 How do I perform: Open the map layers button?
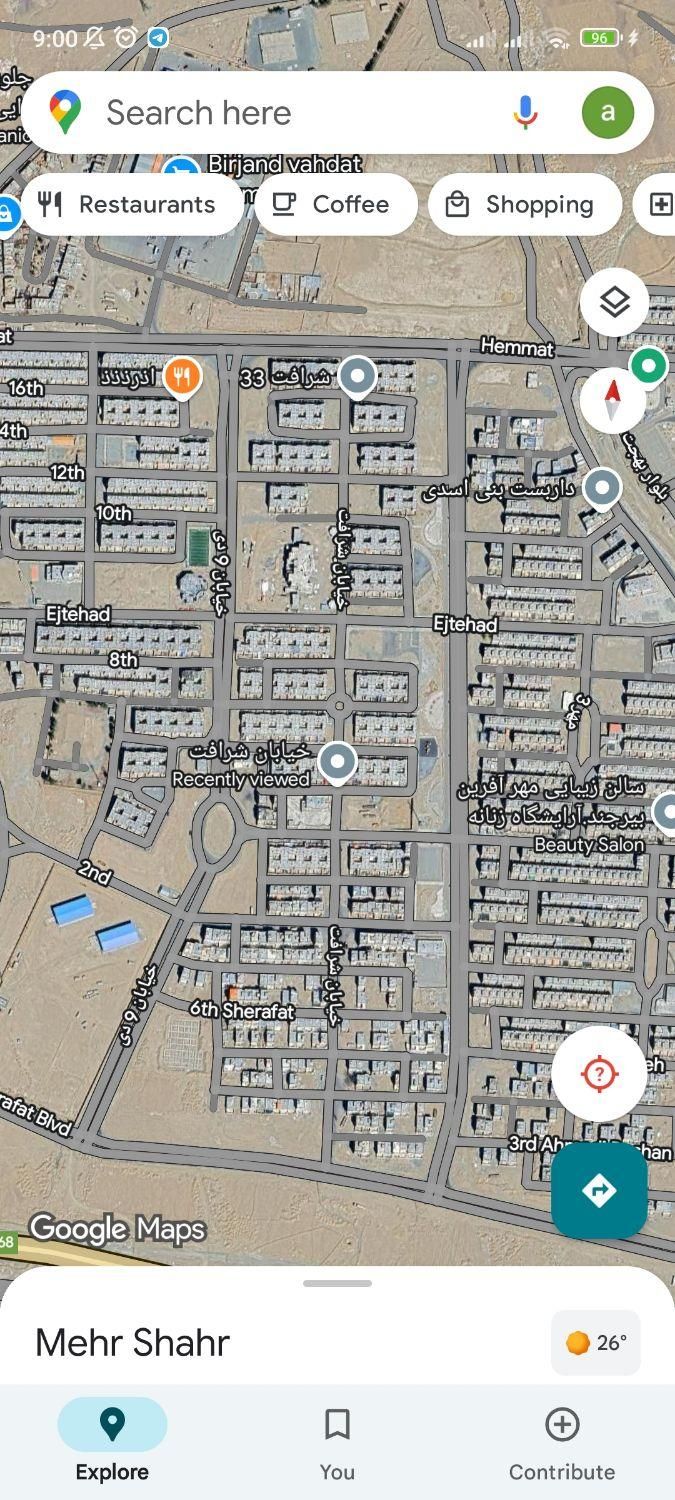pos(614,302)
